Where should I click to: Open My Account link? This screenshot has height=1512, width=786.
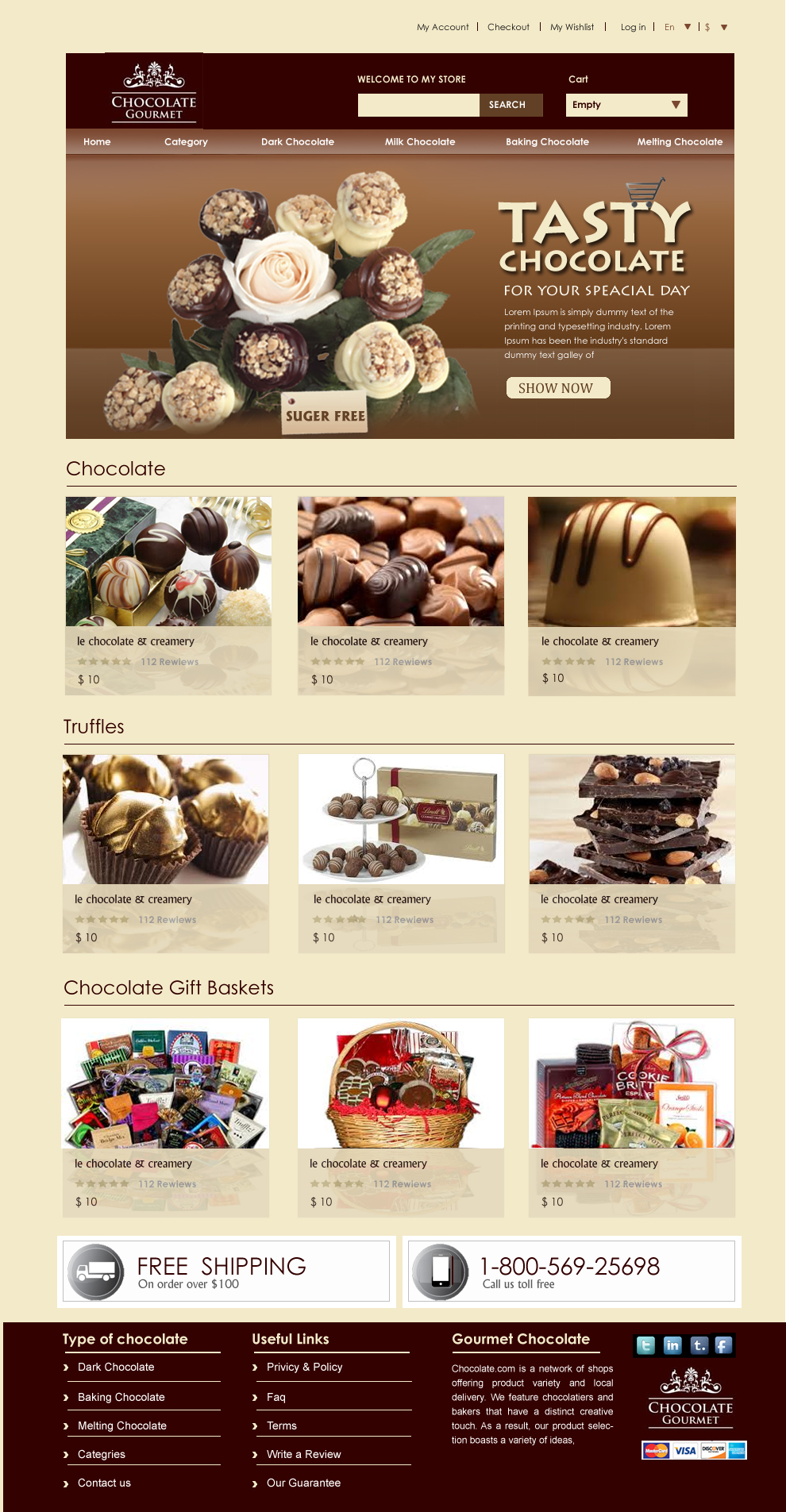(x=442, y=27)
